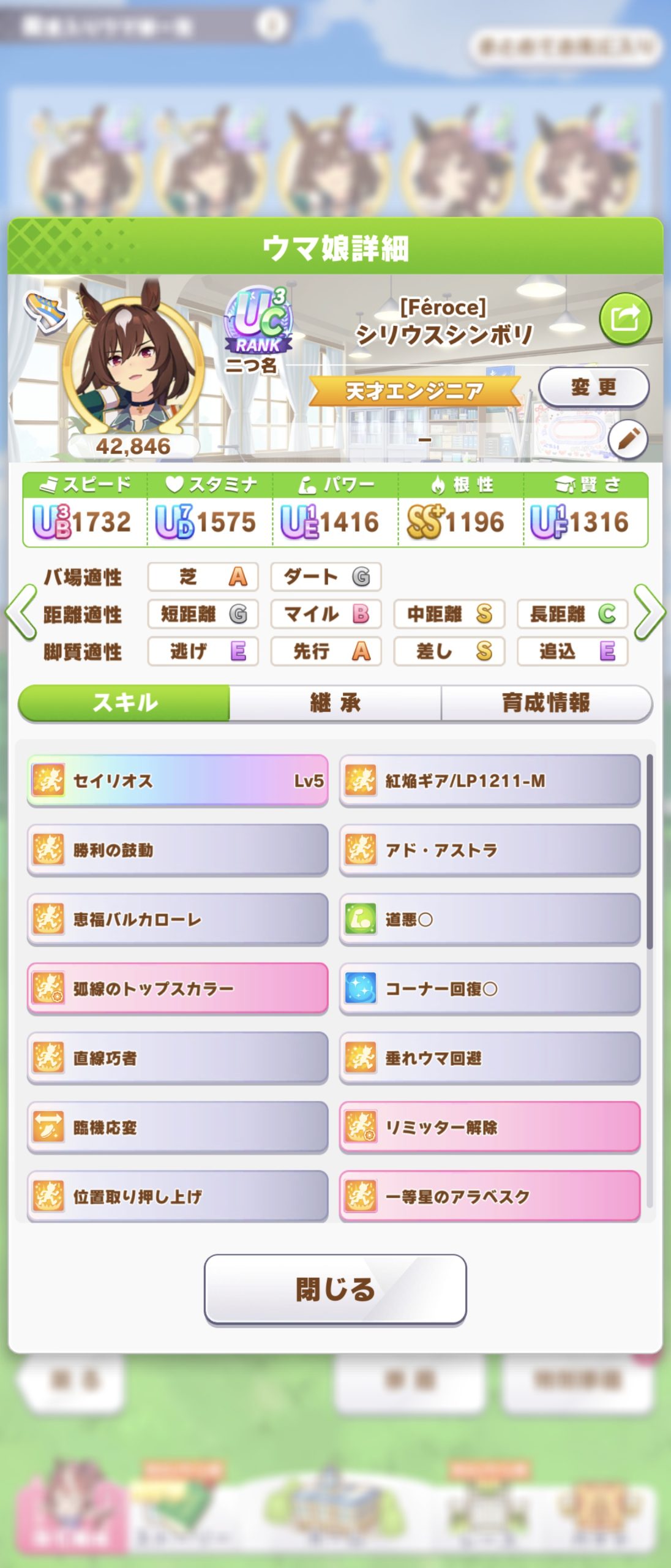Switch to the 育成情報 tab
The image size is (671, 1568).
pos(545,703)
